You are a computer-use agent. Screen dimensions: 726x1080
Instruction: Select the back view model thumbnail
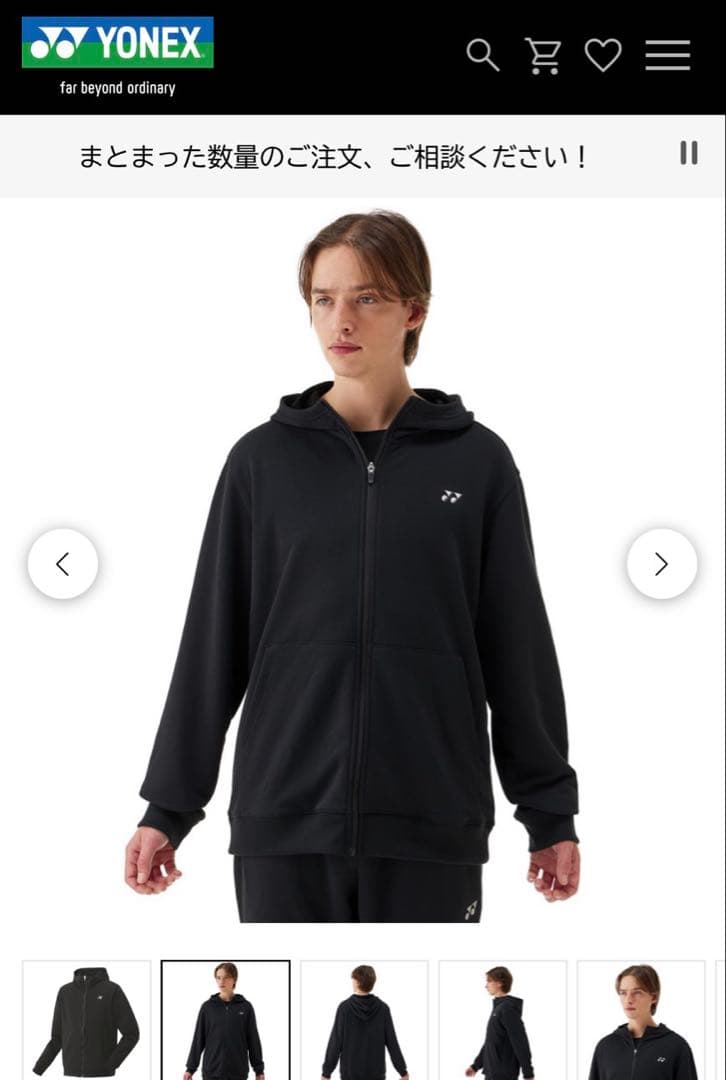pyautogui.click(x=364, y=1020)
